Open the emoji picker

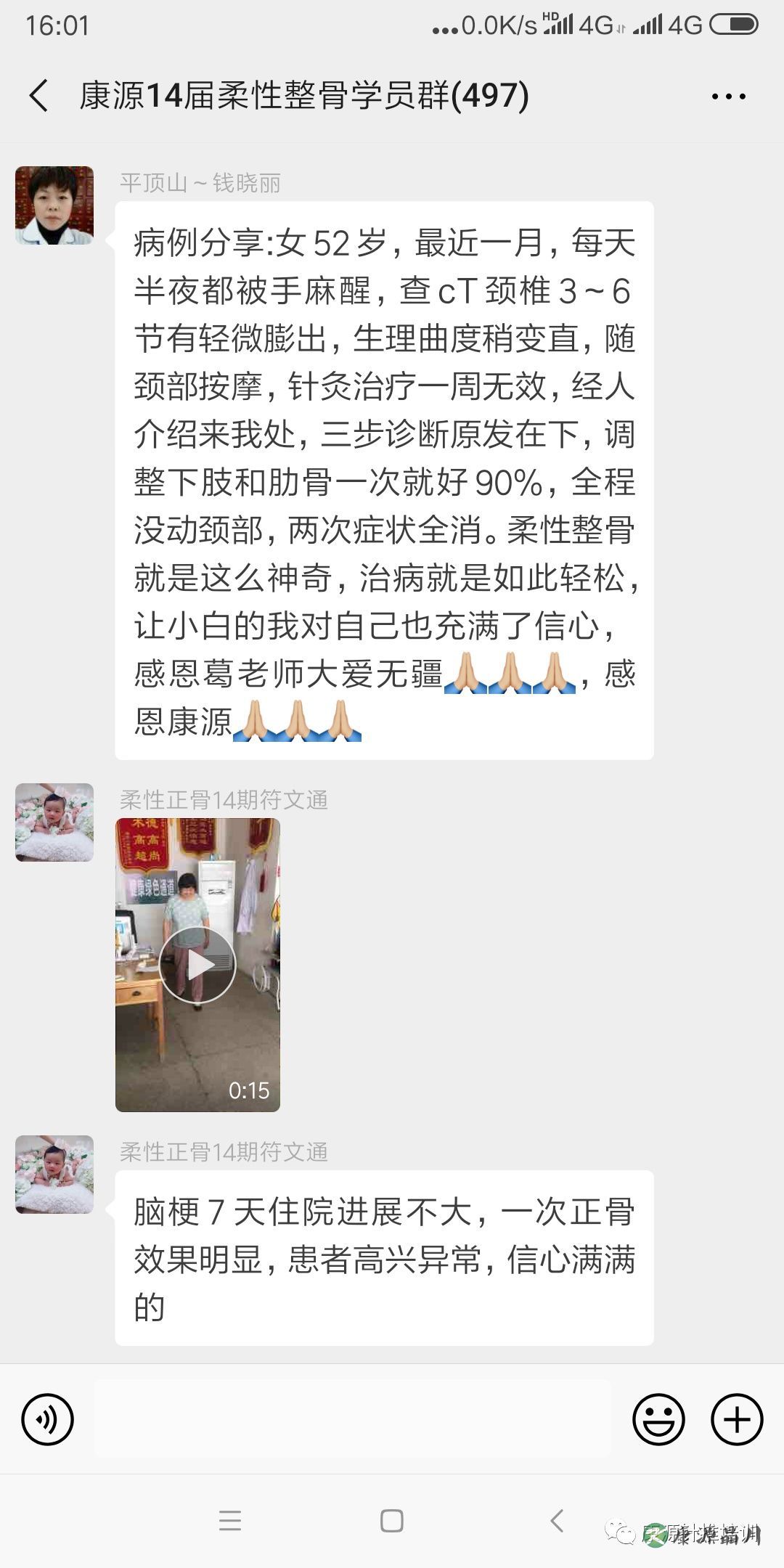click(x=658, y=1419)
